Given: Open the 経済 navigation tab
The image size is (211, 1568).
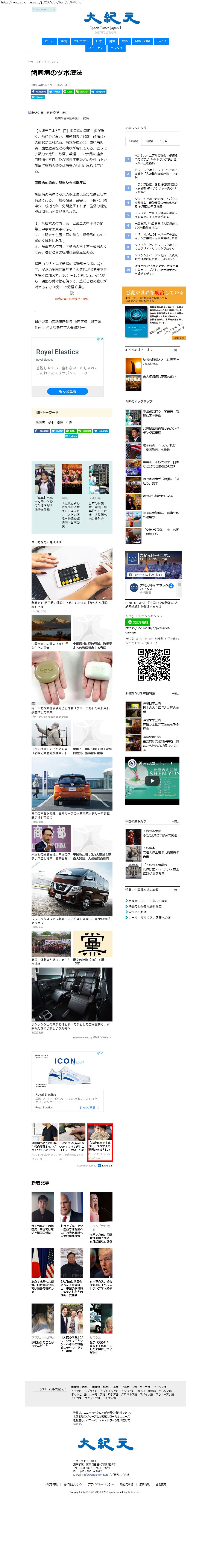Looking at the screenshot, I should point(125,41).
